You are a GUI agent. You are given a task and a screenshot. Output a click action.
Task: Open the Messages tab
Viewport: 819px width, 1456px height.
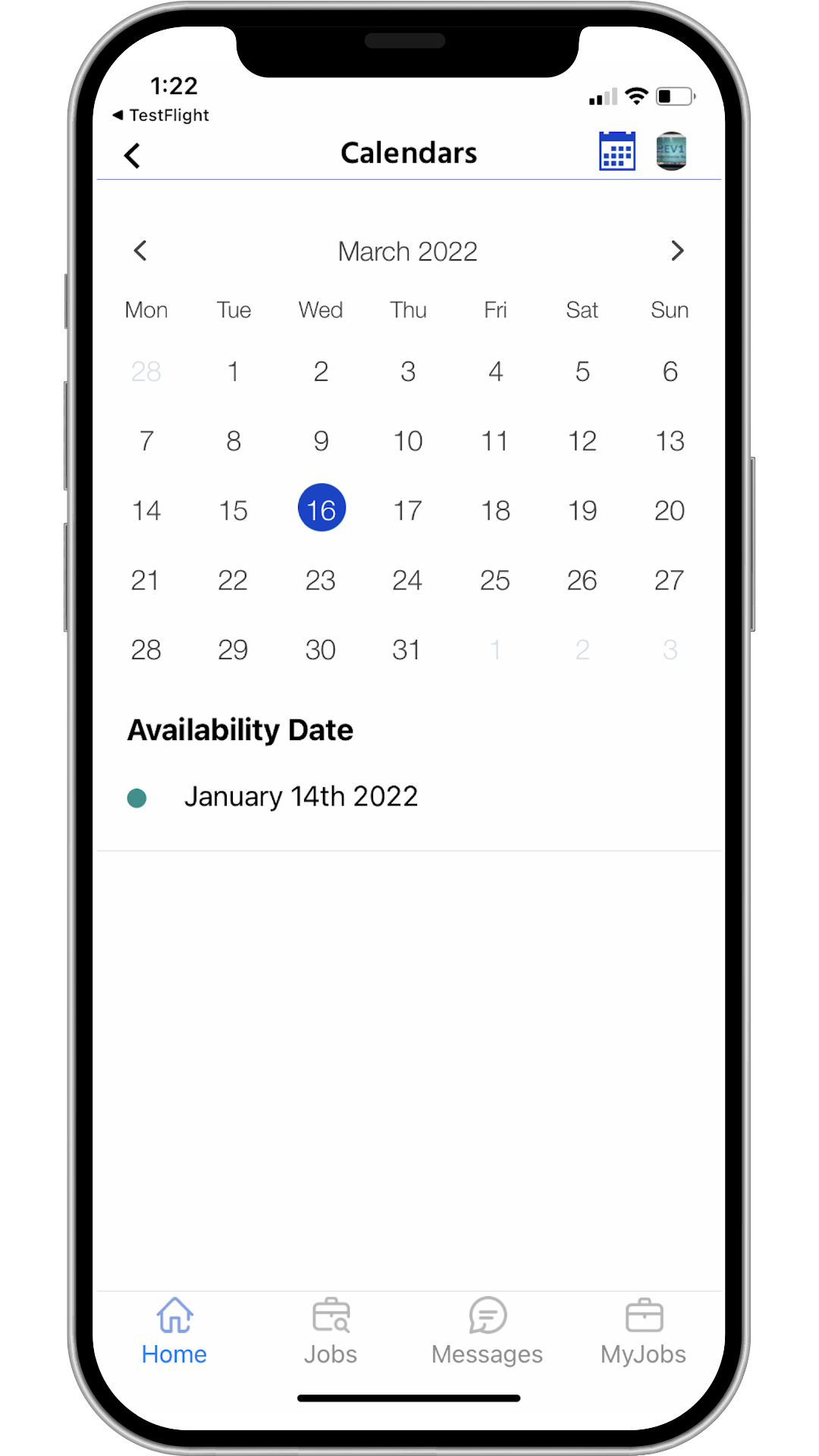point(487,1332)
